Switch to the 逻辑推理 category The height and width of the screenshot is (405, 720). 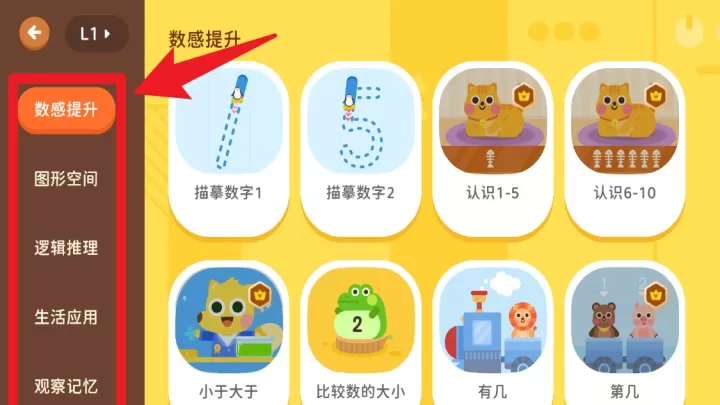point(67,248)
